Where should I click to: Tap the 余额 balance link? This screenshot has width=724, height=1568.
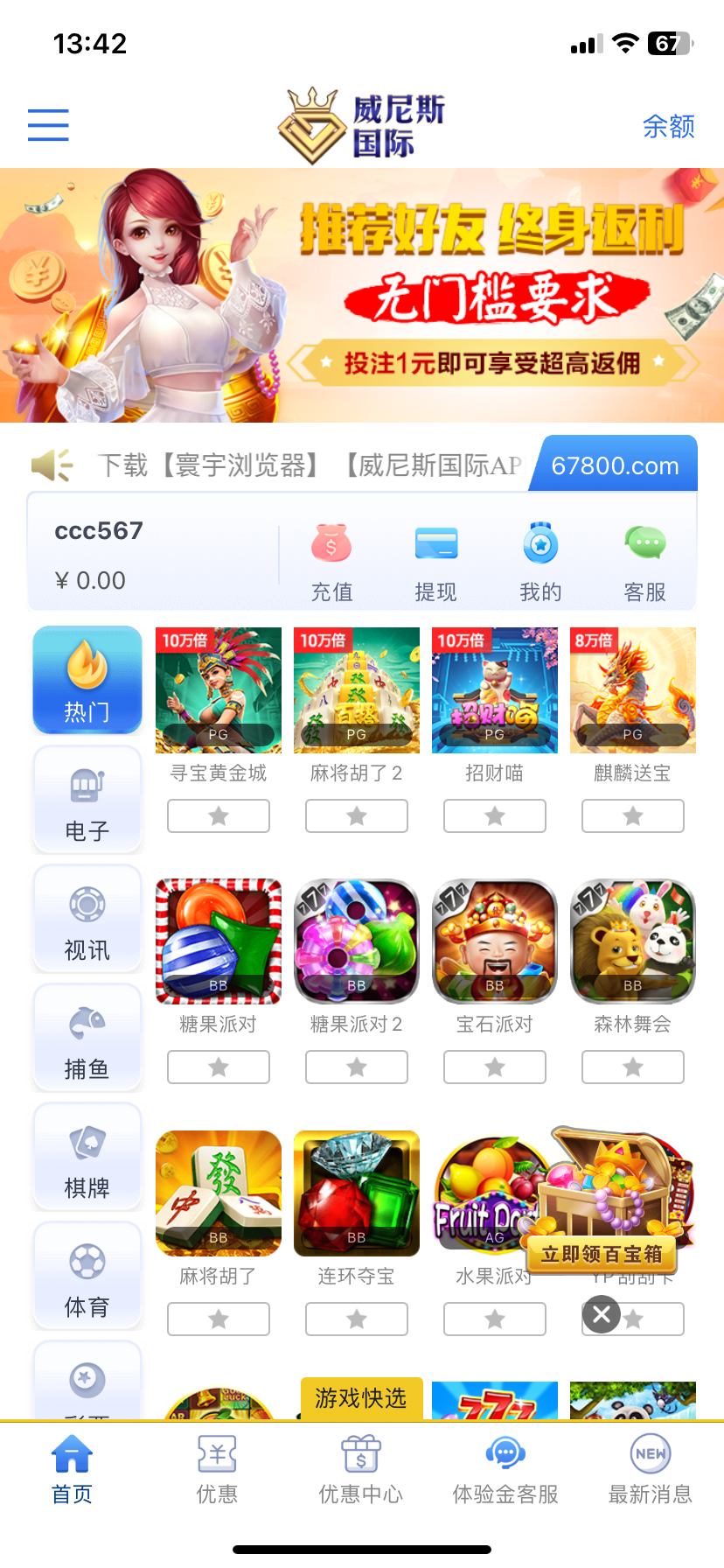pyautogui.click(x=668, y=127)
